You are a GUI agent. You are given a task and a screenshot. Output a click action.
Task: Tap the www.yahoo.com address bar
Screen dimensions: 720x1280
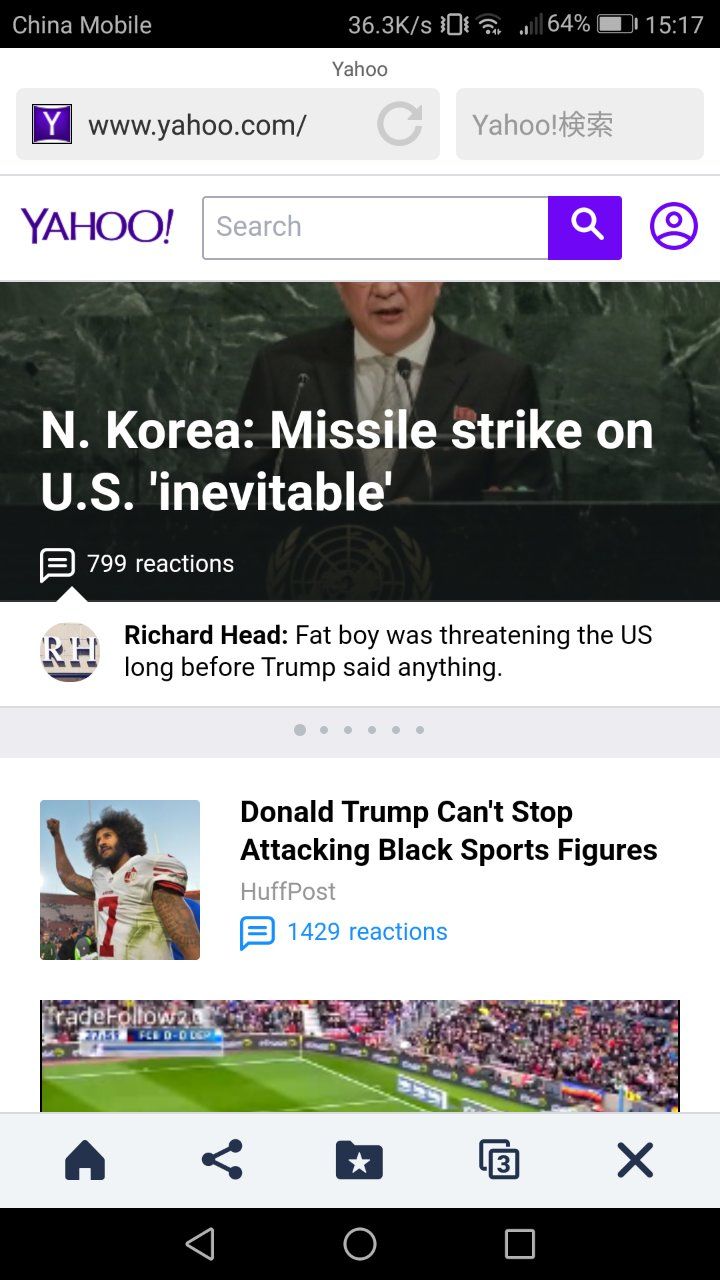point(200,125)
